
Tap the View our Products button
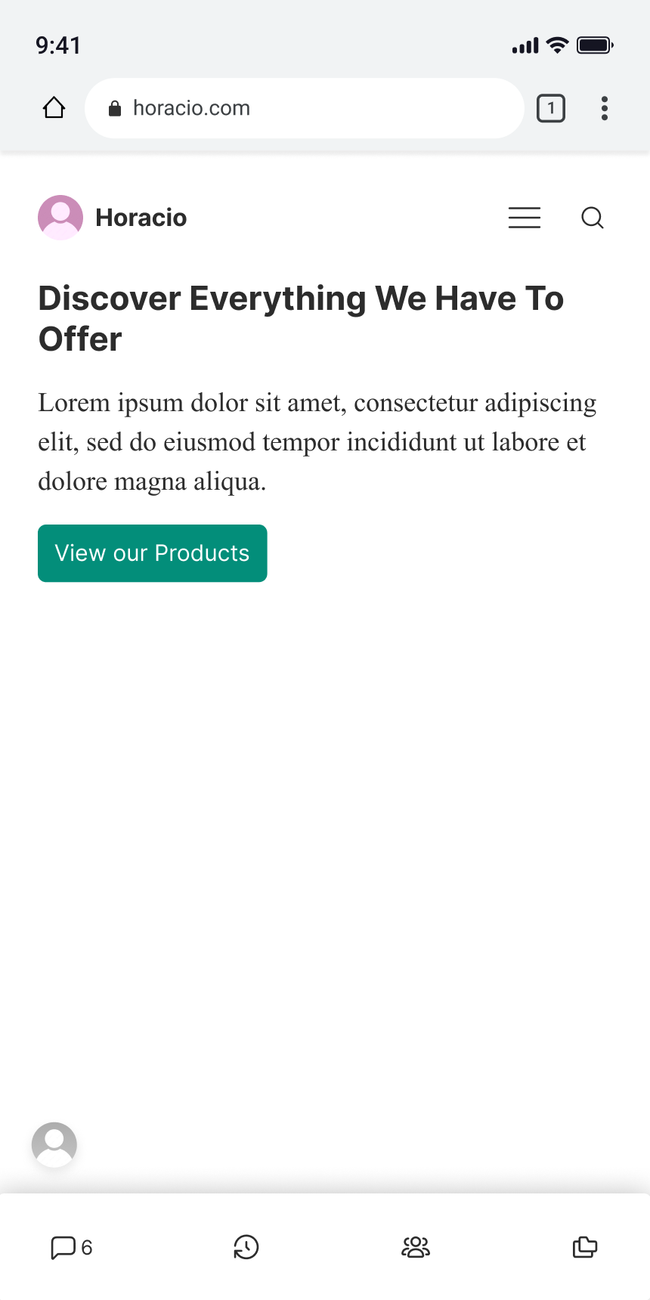(x=152, y=553)
